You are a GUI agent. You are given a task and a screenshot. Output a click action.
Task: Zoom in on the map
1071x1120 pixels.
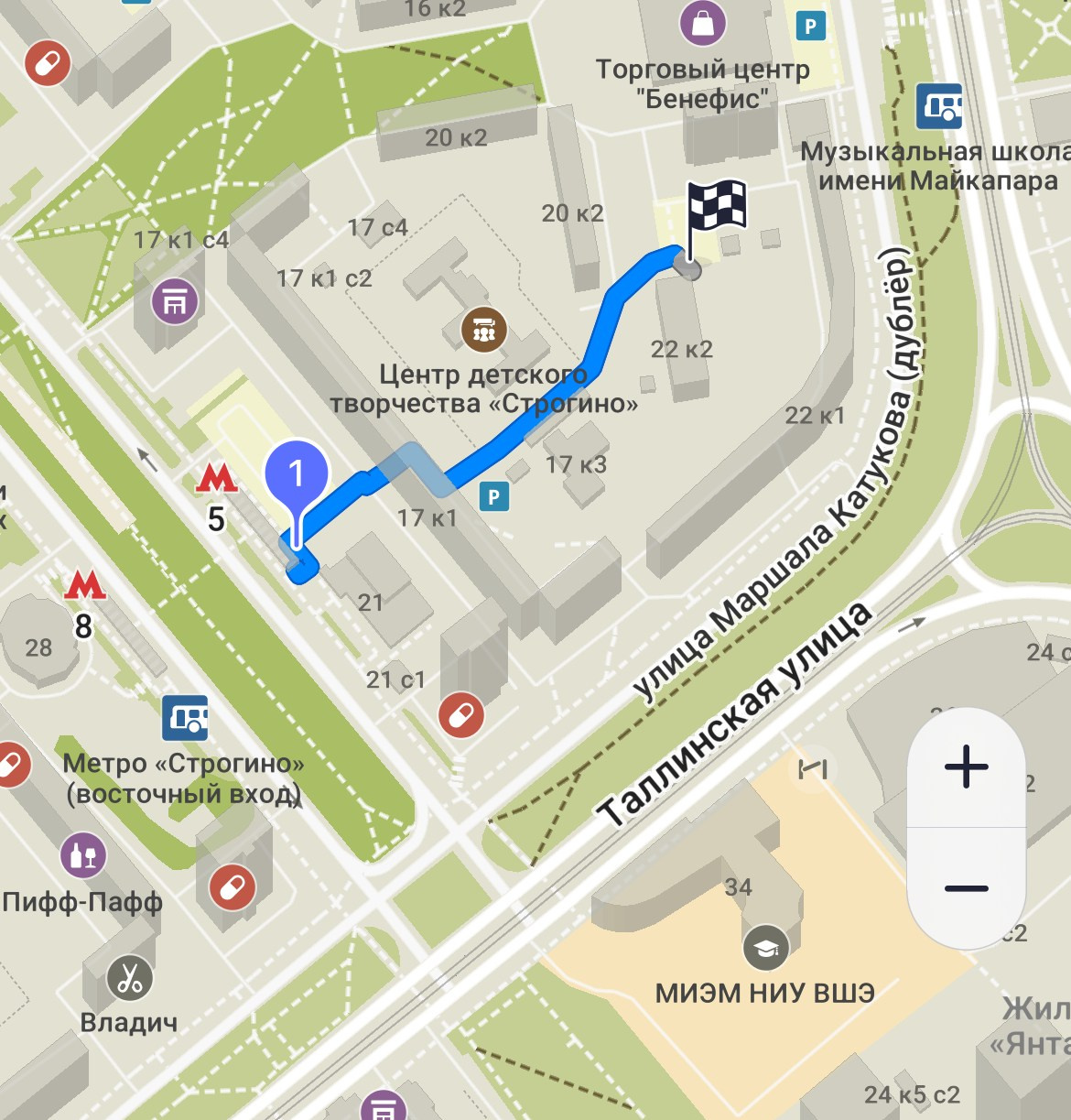tap(966, 767)
